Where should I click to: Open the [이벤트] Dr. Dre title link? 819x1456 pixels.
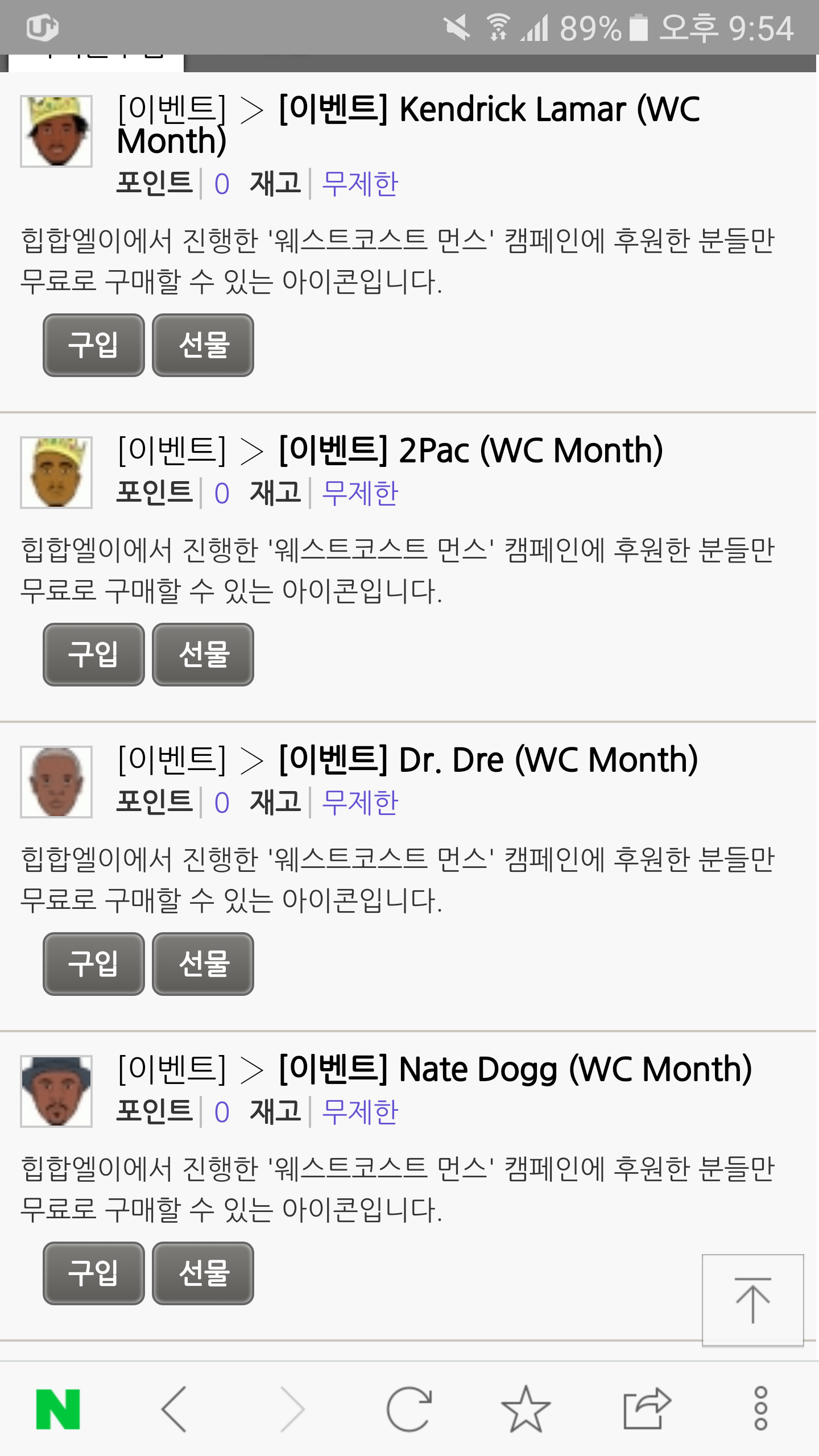[x=488, y=760]
